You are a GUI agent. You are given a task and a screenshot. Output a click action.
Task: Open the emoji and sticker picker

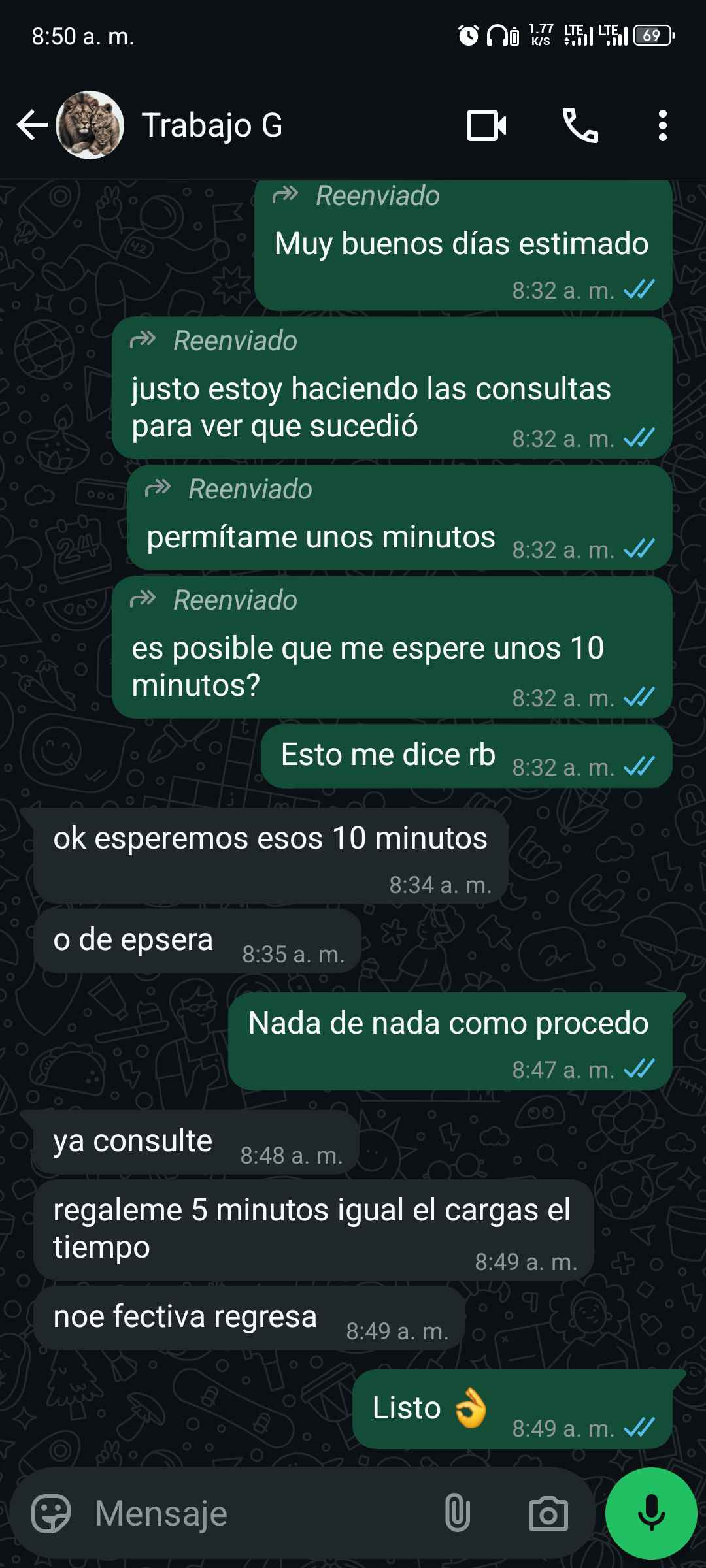(x=51, y=1513)
